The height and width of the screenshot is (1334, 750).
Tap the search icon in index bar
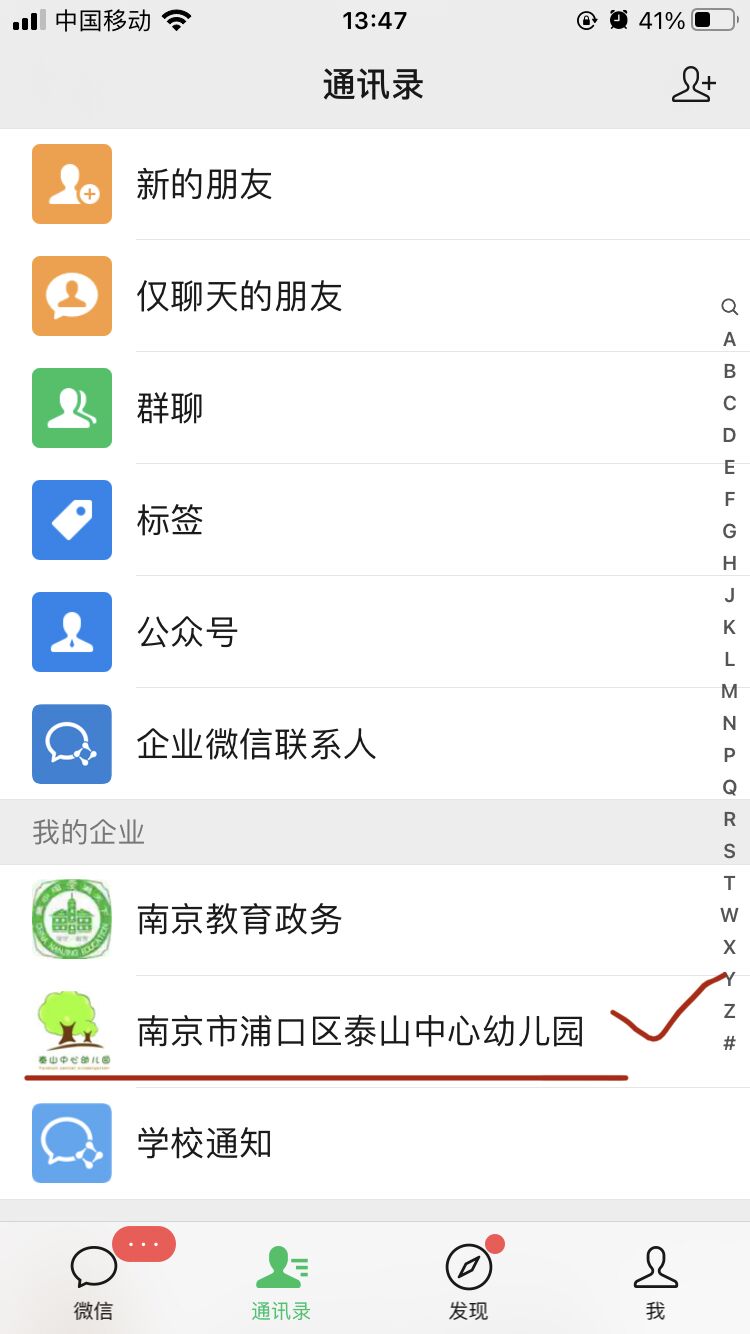729,307
